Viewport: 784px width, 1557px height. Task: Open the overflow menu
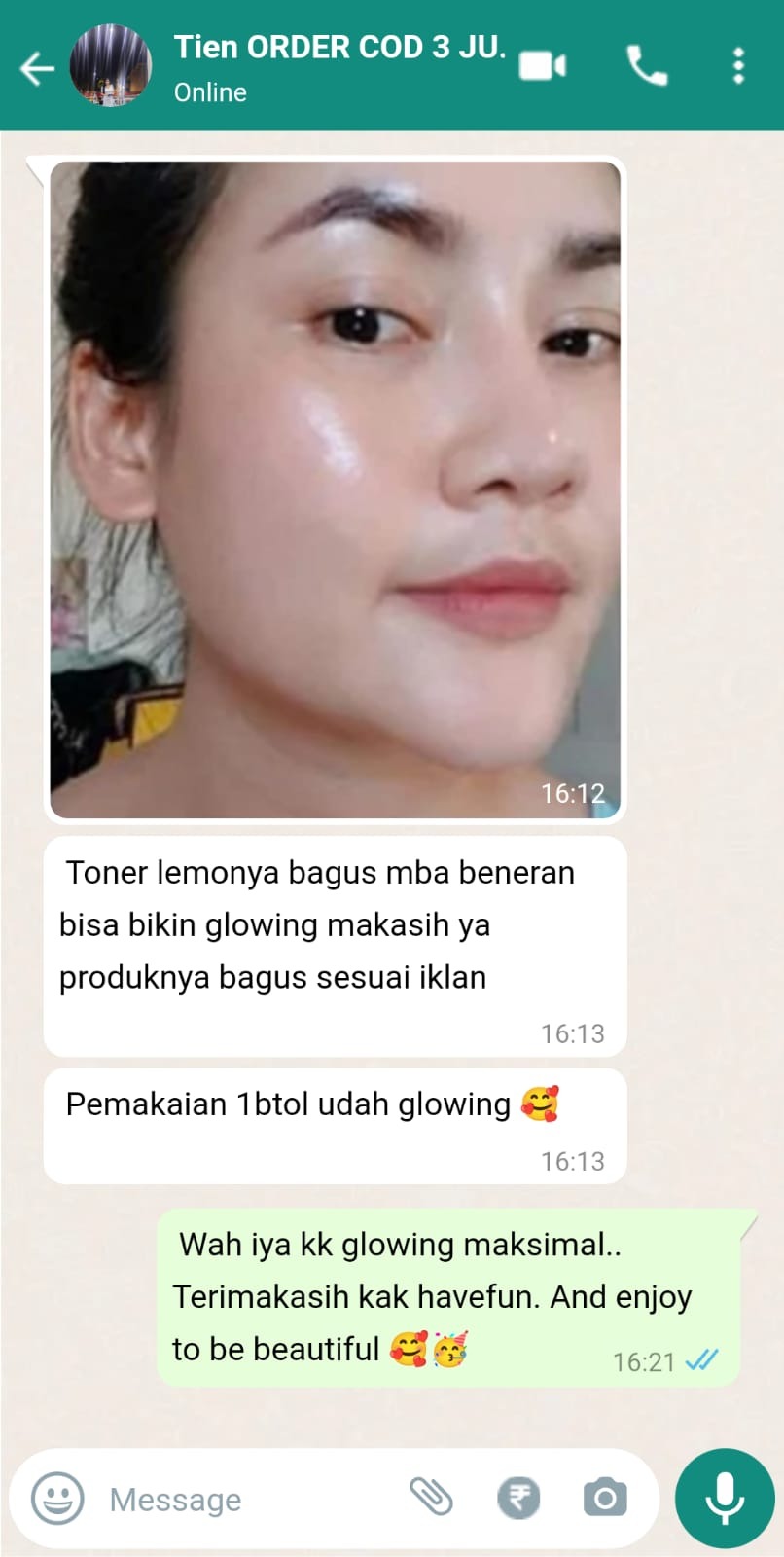pyautogui.click(x=738, y=66)
